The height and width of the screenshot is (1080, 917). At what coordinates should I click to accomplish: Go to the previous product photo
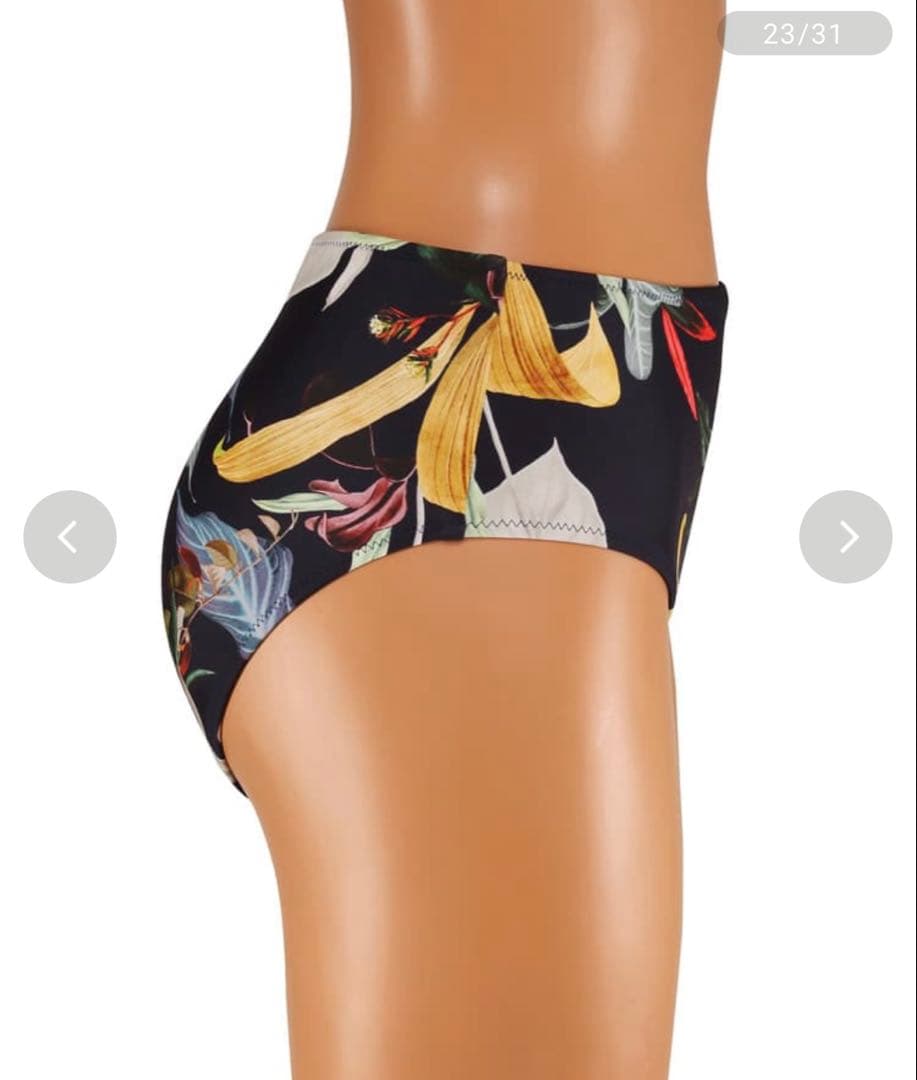pyautogui.click(x=69, y=537)
